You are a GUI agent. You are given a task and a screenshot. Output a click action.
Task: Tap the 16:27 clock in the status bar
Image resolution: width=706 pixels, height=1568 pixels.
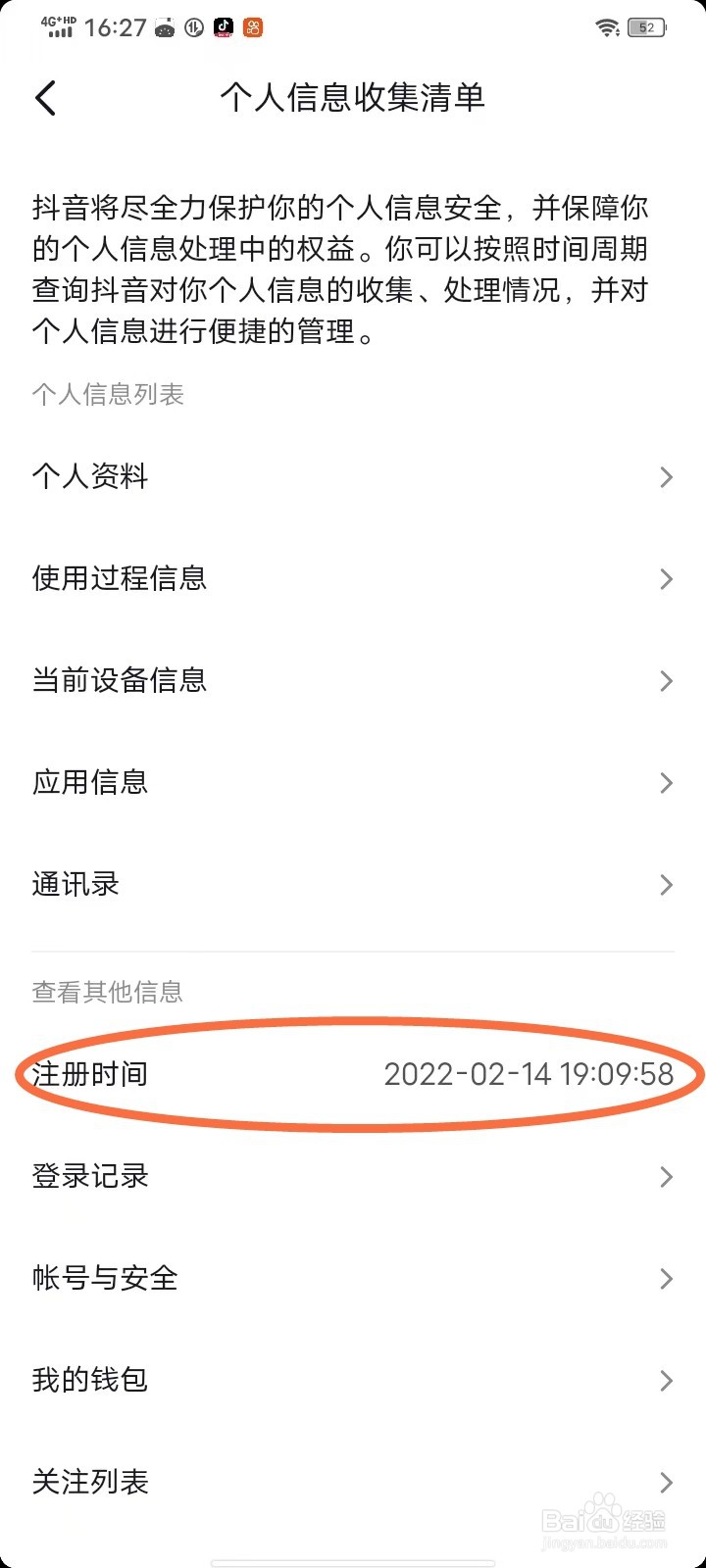110,28
